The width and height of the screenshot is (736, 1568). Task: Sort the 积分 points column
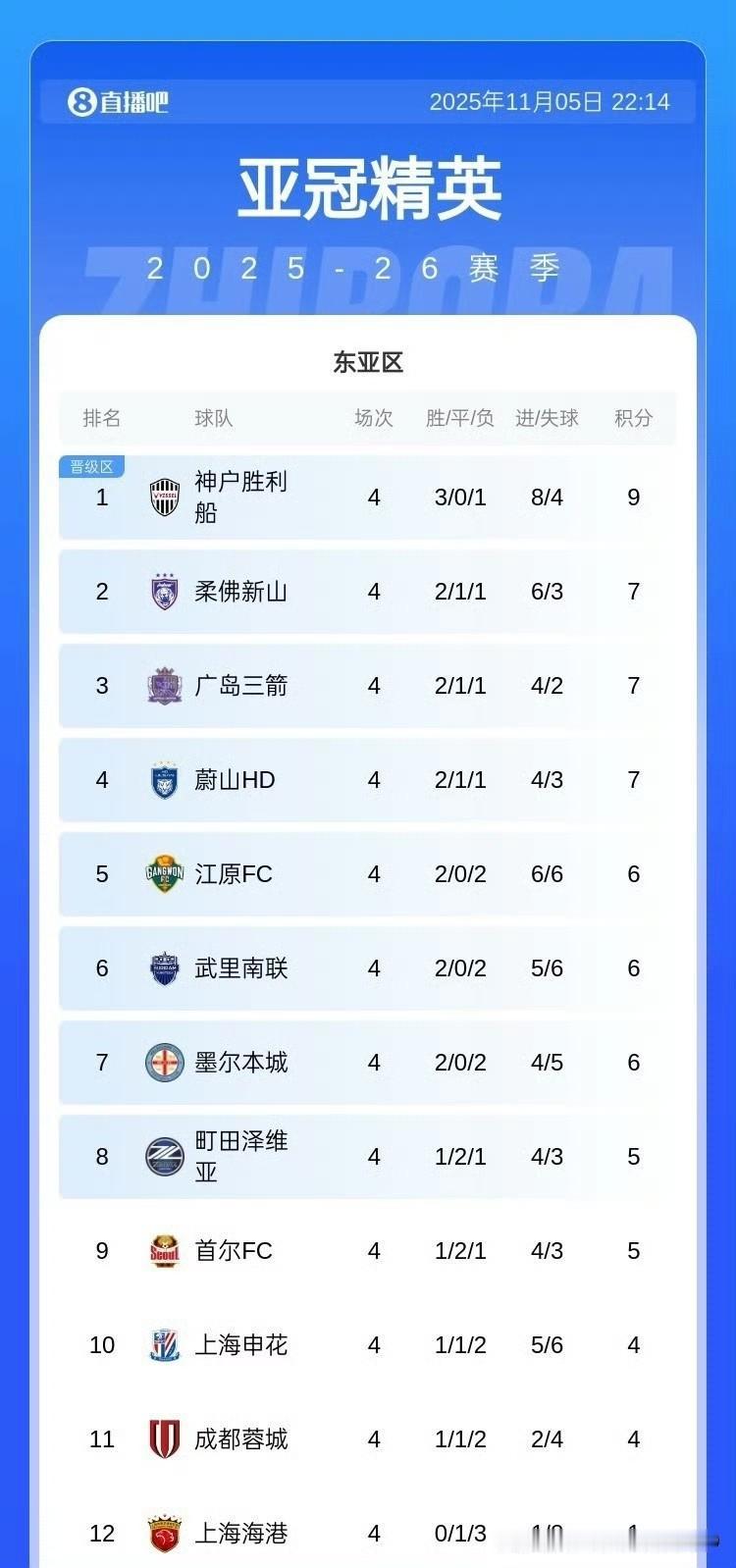(634, 418)
